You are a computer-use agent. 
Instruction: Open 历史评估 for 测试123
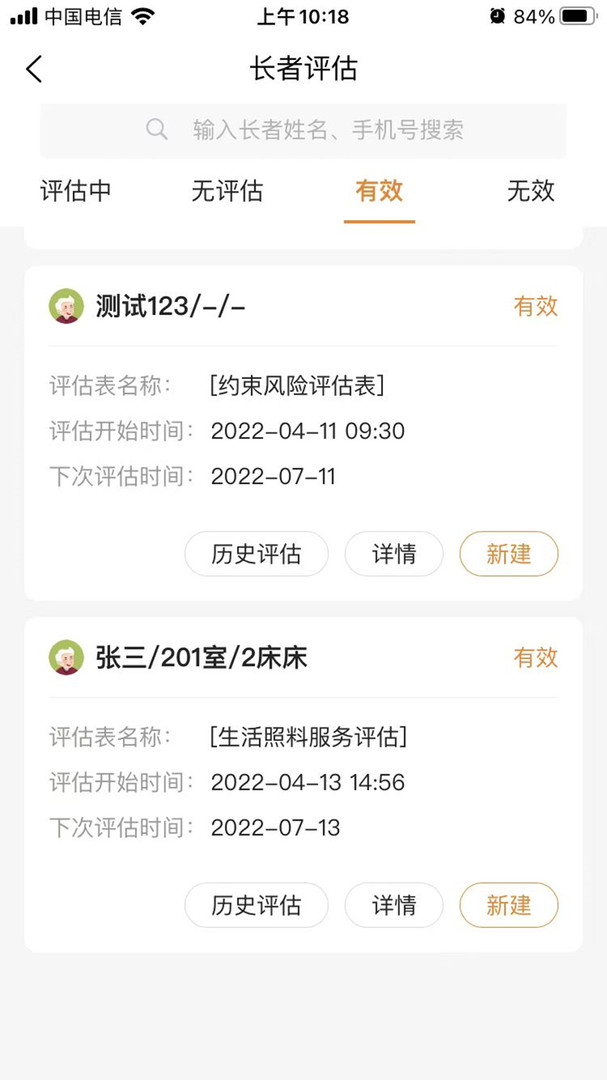click(256, 554)
